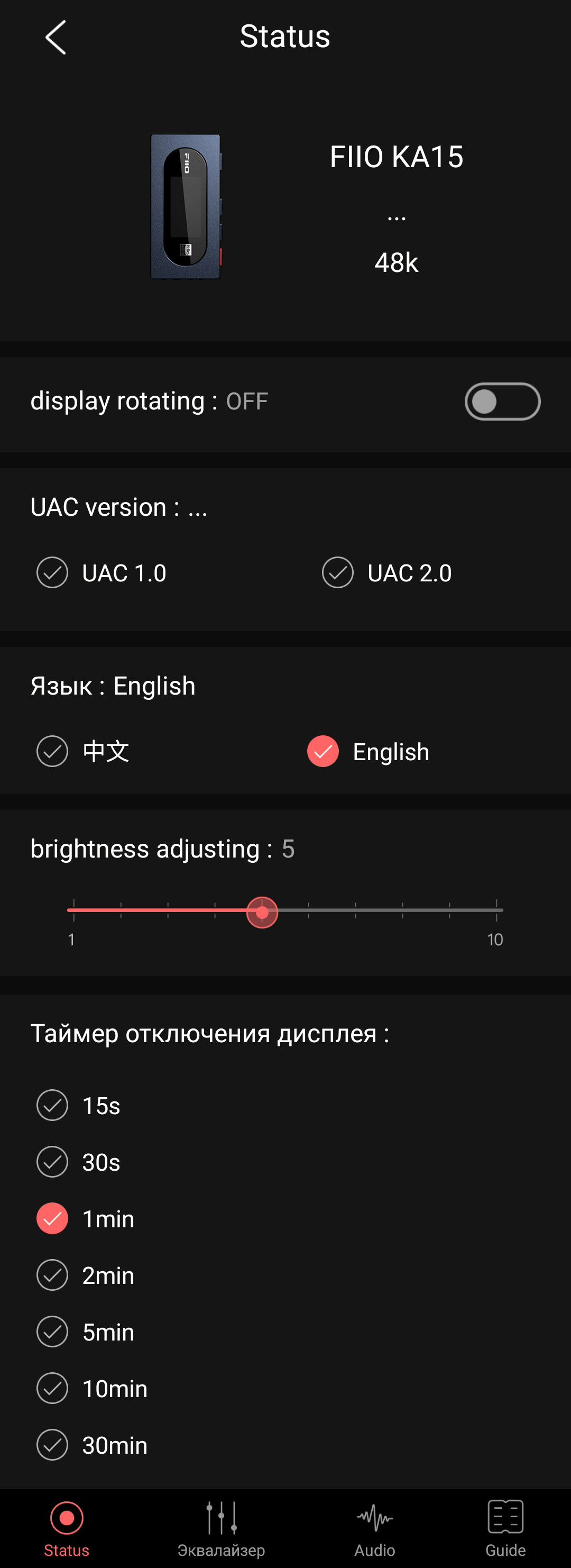The image size is (571, 1568).
Task: Choose 中文 as the language
Action: tap(53, 751)
